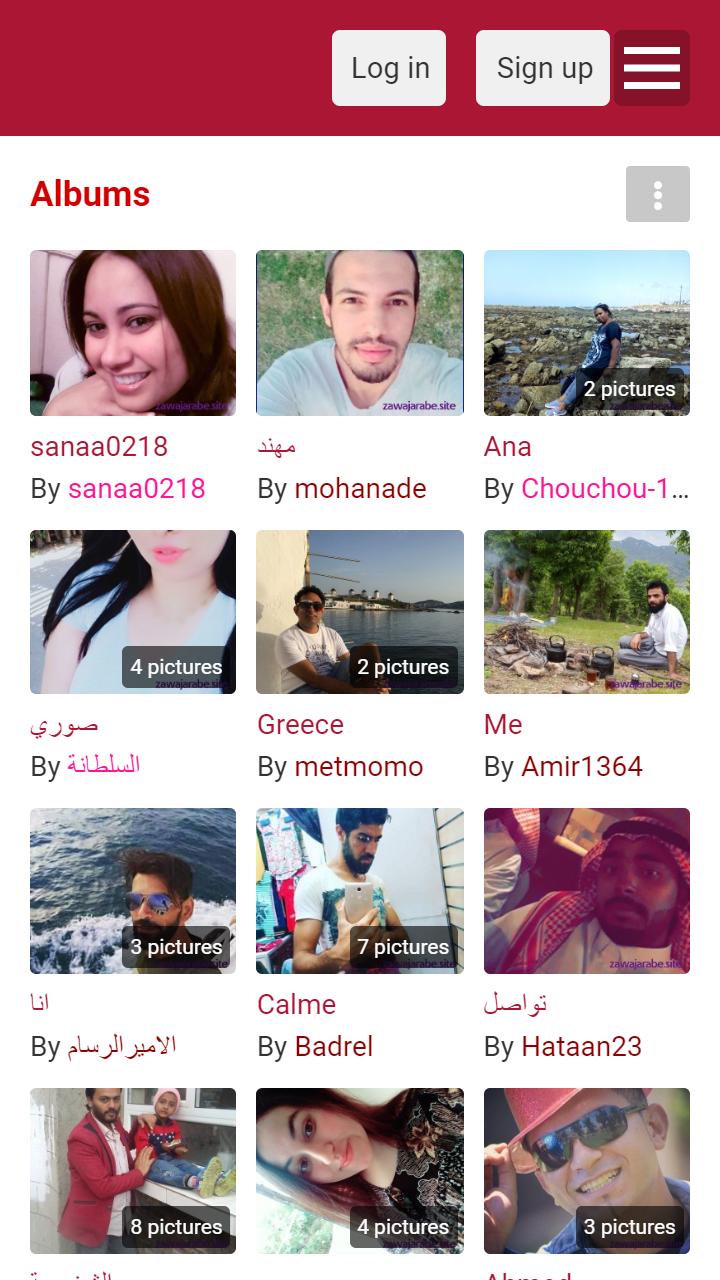The image size is (720, 1280).
Task: Open the Calme album title link
Action: click(296, 1005)
